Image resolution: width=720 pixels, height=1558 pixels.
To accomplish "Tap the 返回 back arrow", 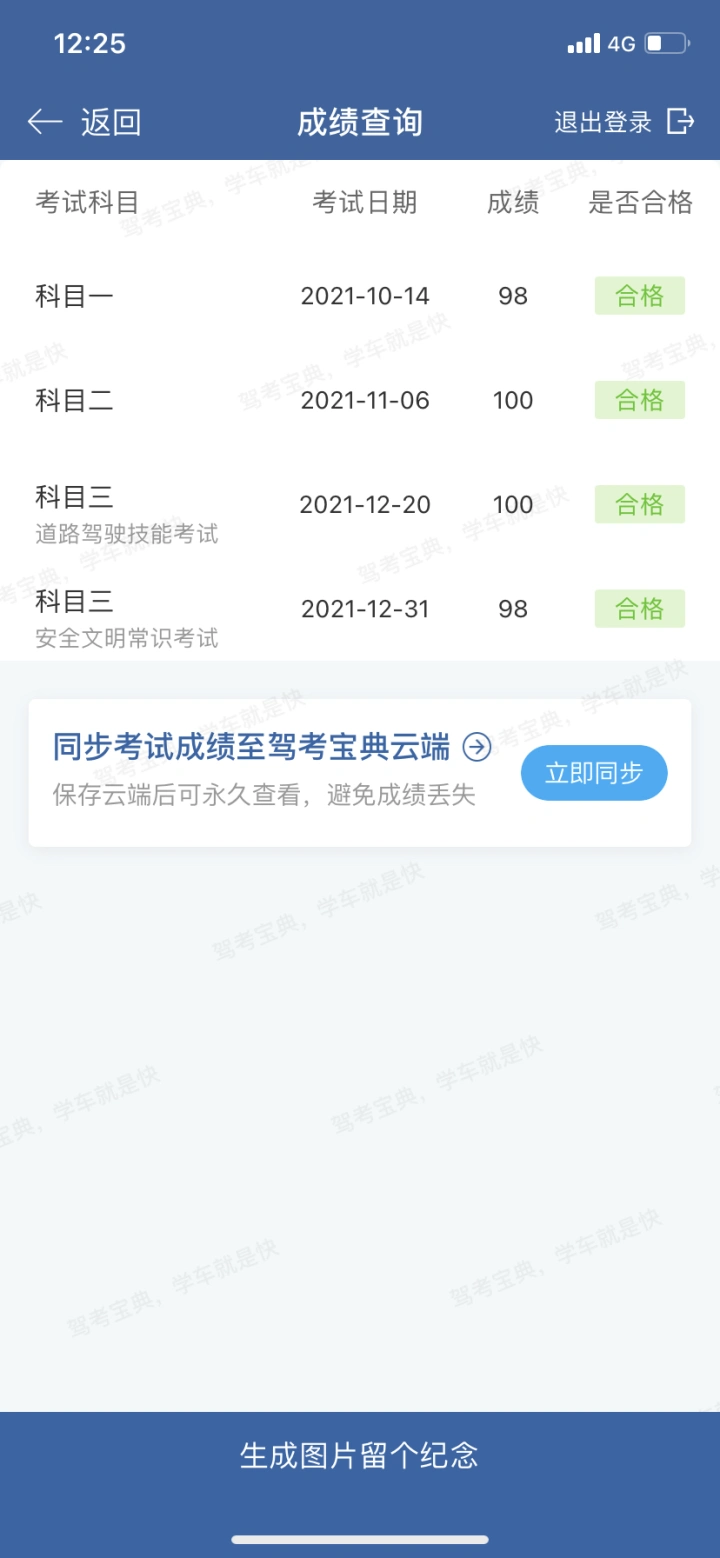I will coord(45,122).
